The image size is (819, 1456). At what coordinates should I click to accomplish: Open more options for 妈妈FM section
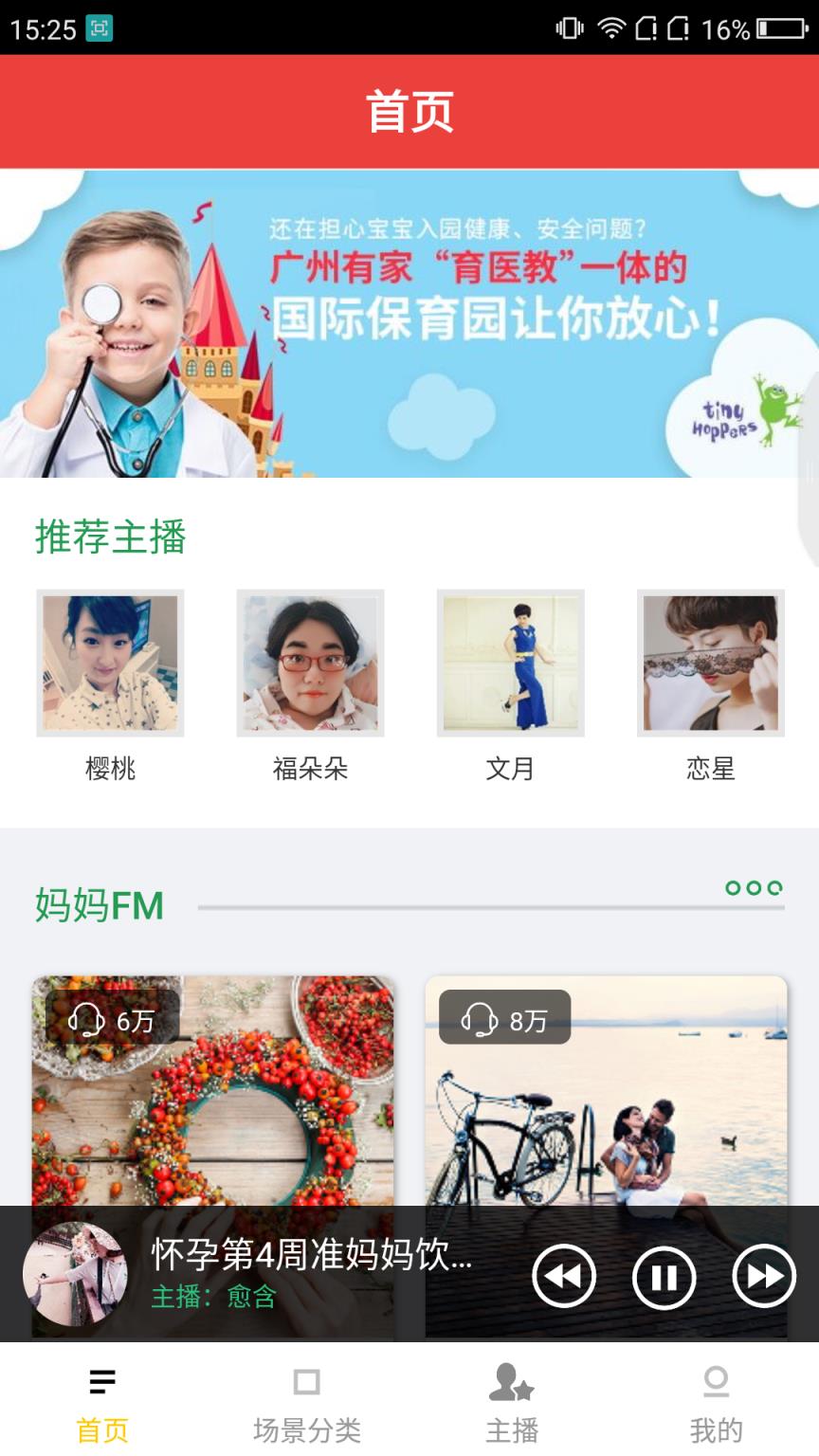point(754,888)
